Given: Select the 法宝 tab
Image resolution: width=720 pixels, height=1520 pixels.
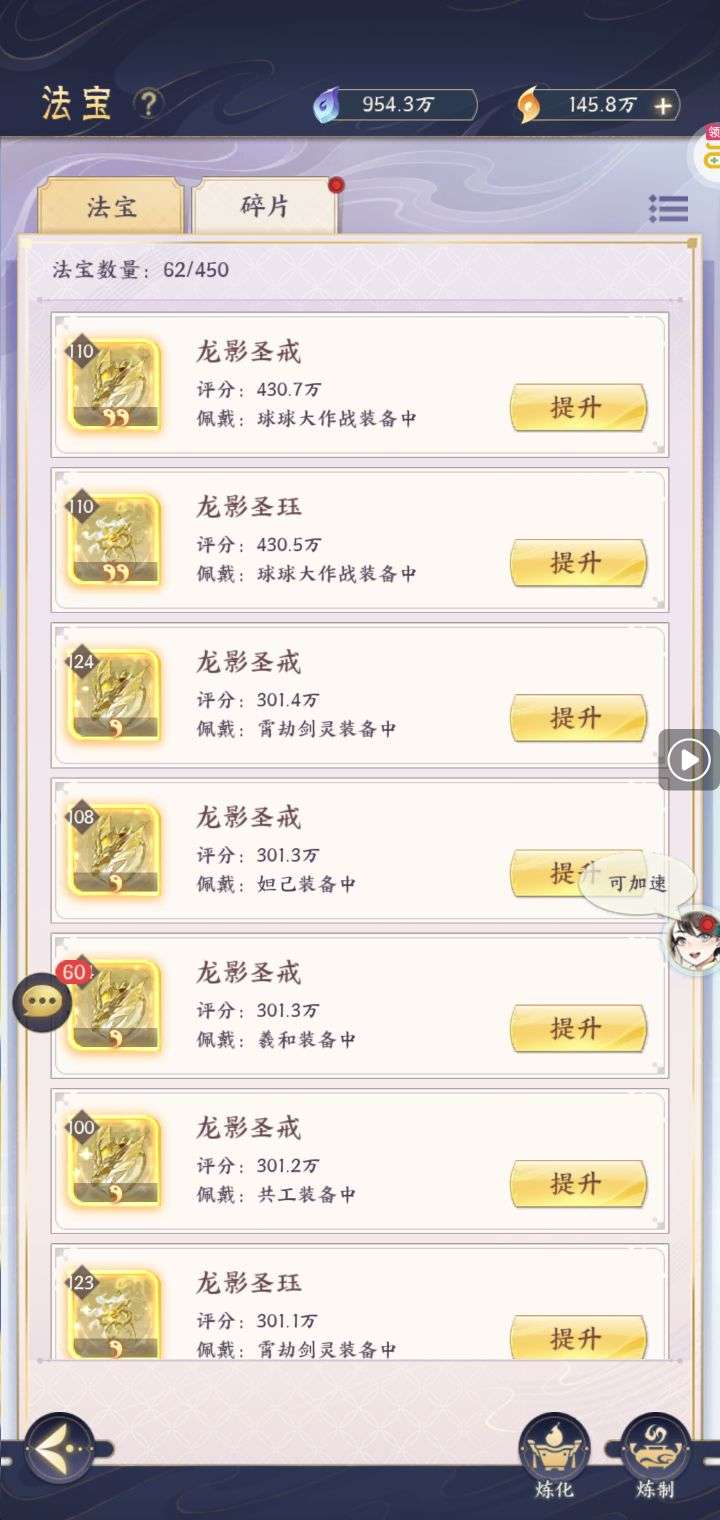Looking at the screenshot, I should click(x=111, y=207).
